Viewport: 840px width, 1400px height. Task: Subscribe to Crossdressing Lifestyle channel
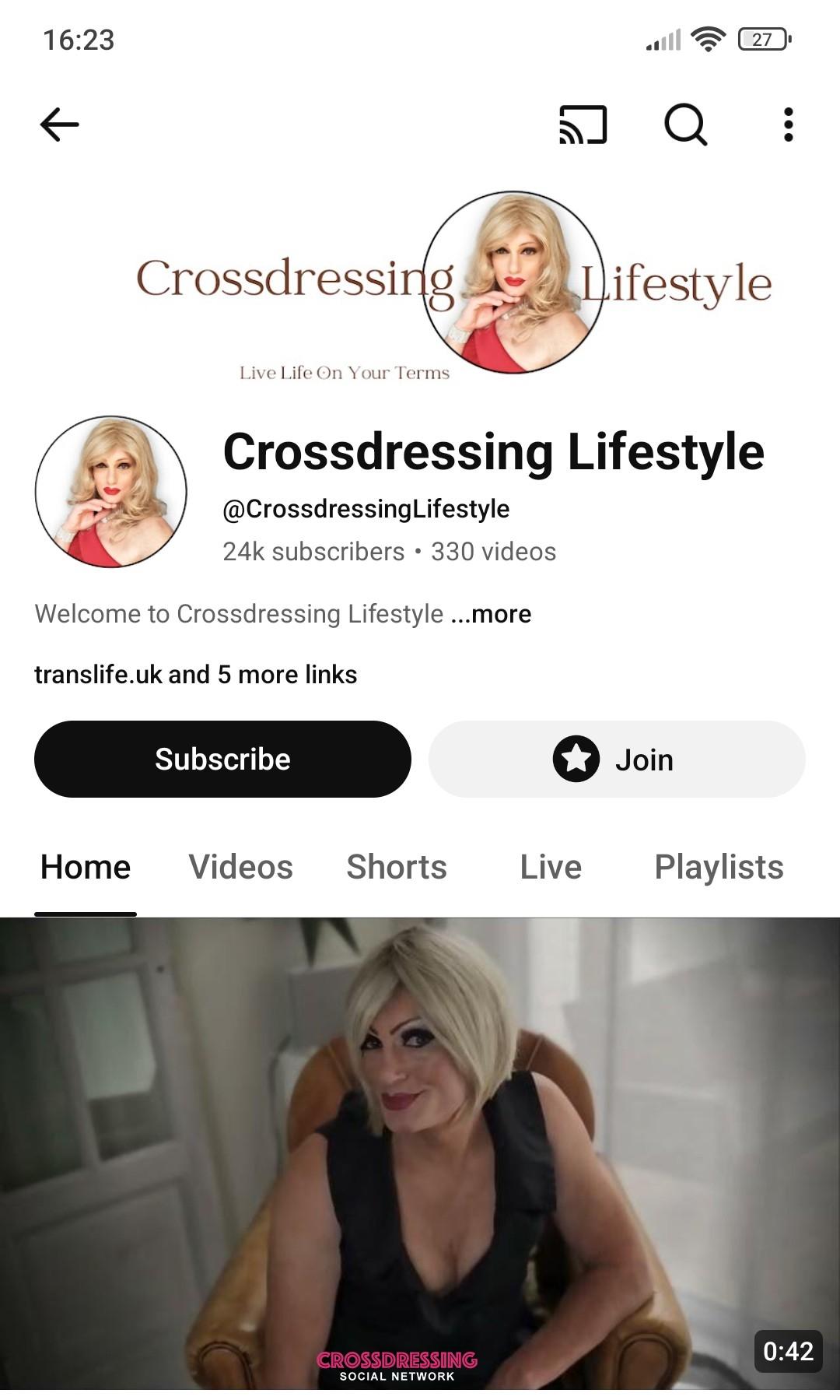point(222,759)
